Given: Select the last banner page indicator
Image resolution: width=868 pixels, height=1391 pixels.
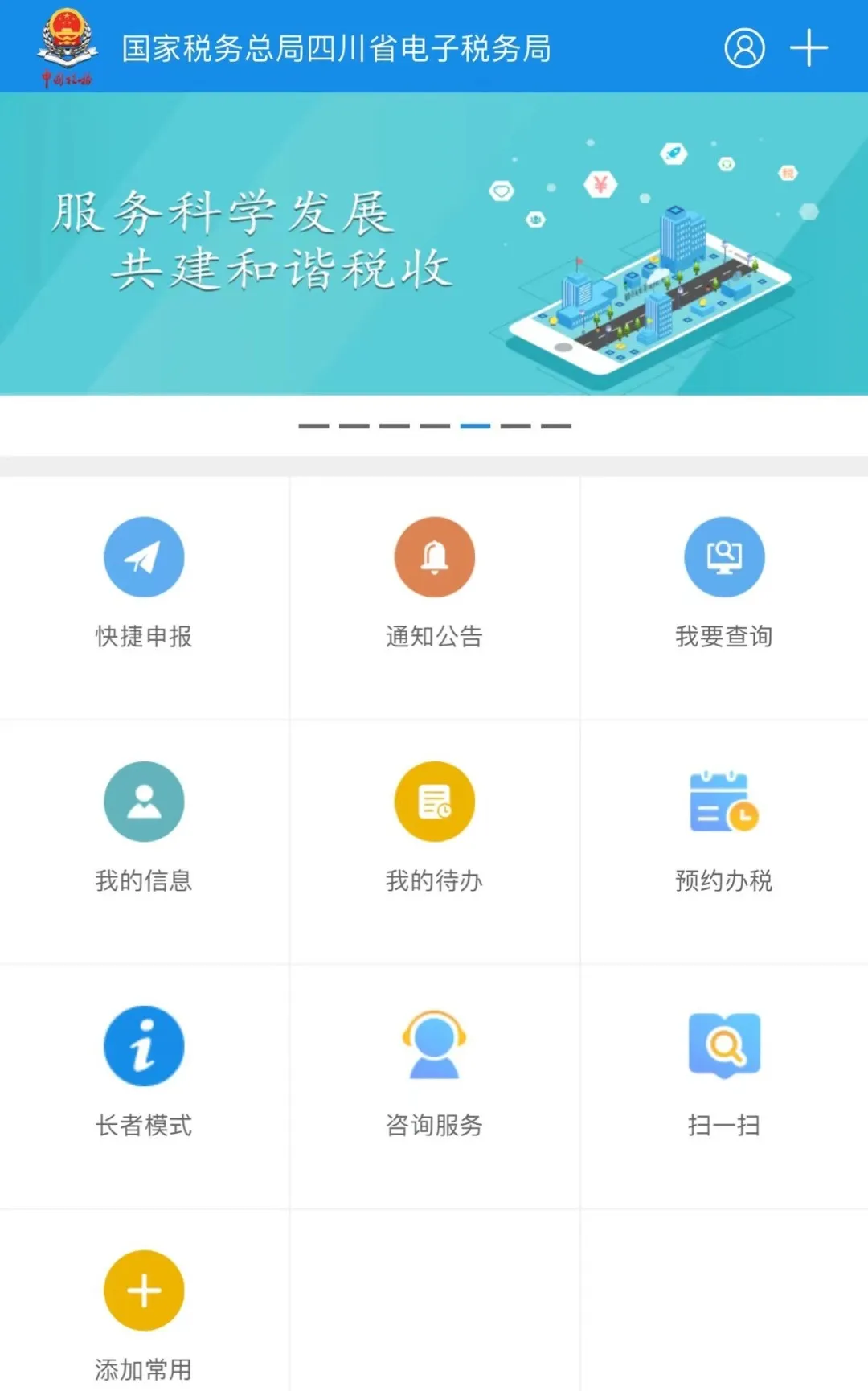Looking at the screenshot, I should click(555, 425).
